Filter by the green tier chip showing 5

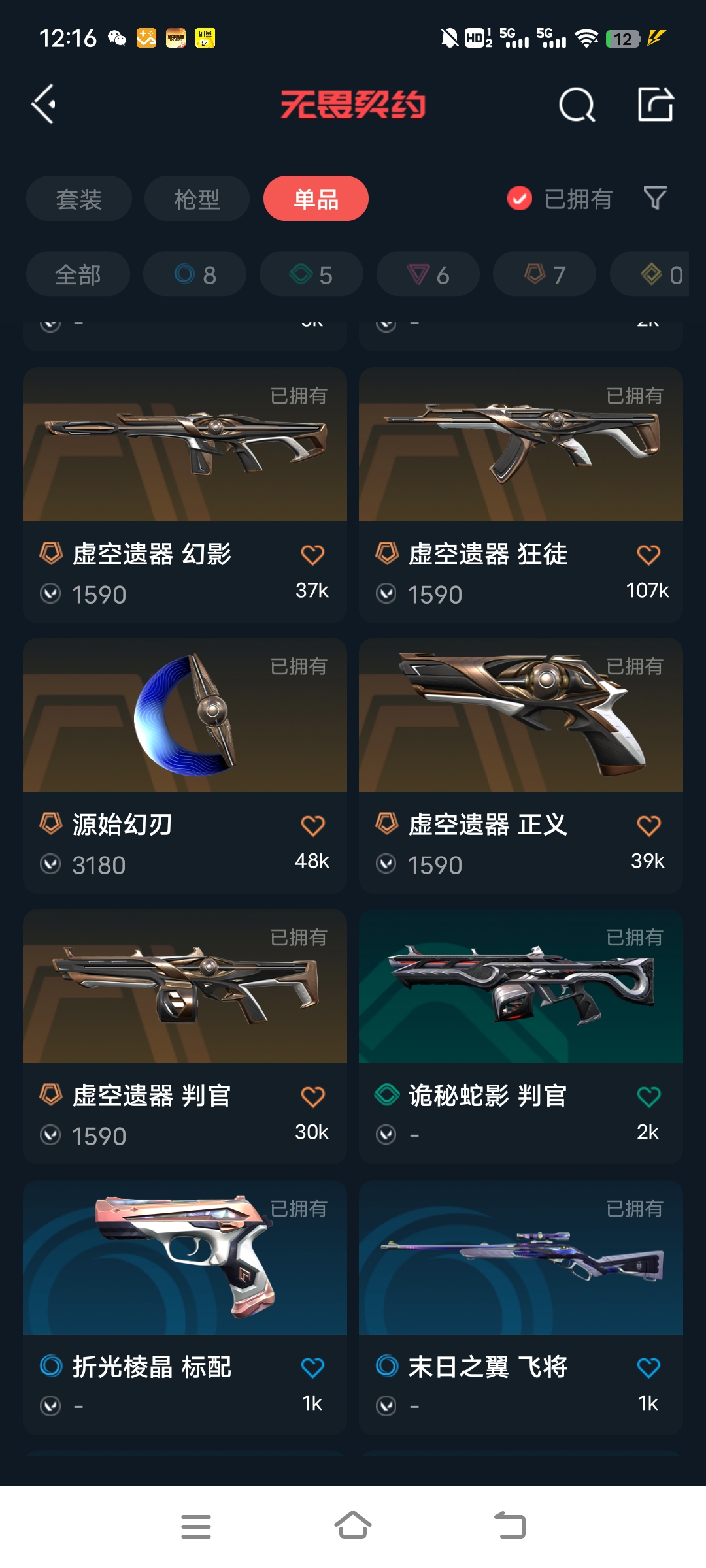tap(311, 274)
